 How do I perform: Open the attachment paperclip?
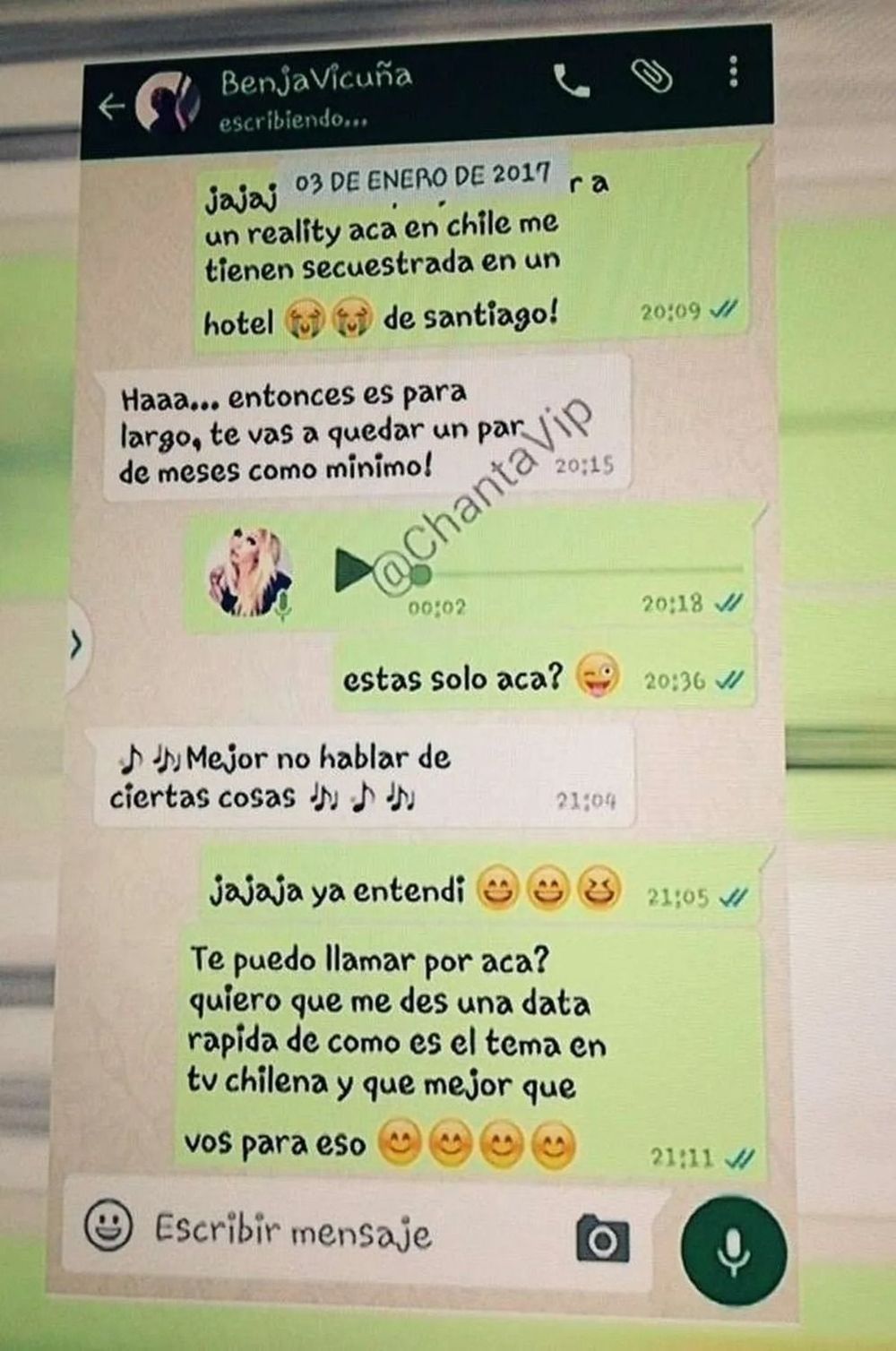coord(652,77)
